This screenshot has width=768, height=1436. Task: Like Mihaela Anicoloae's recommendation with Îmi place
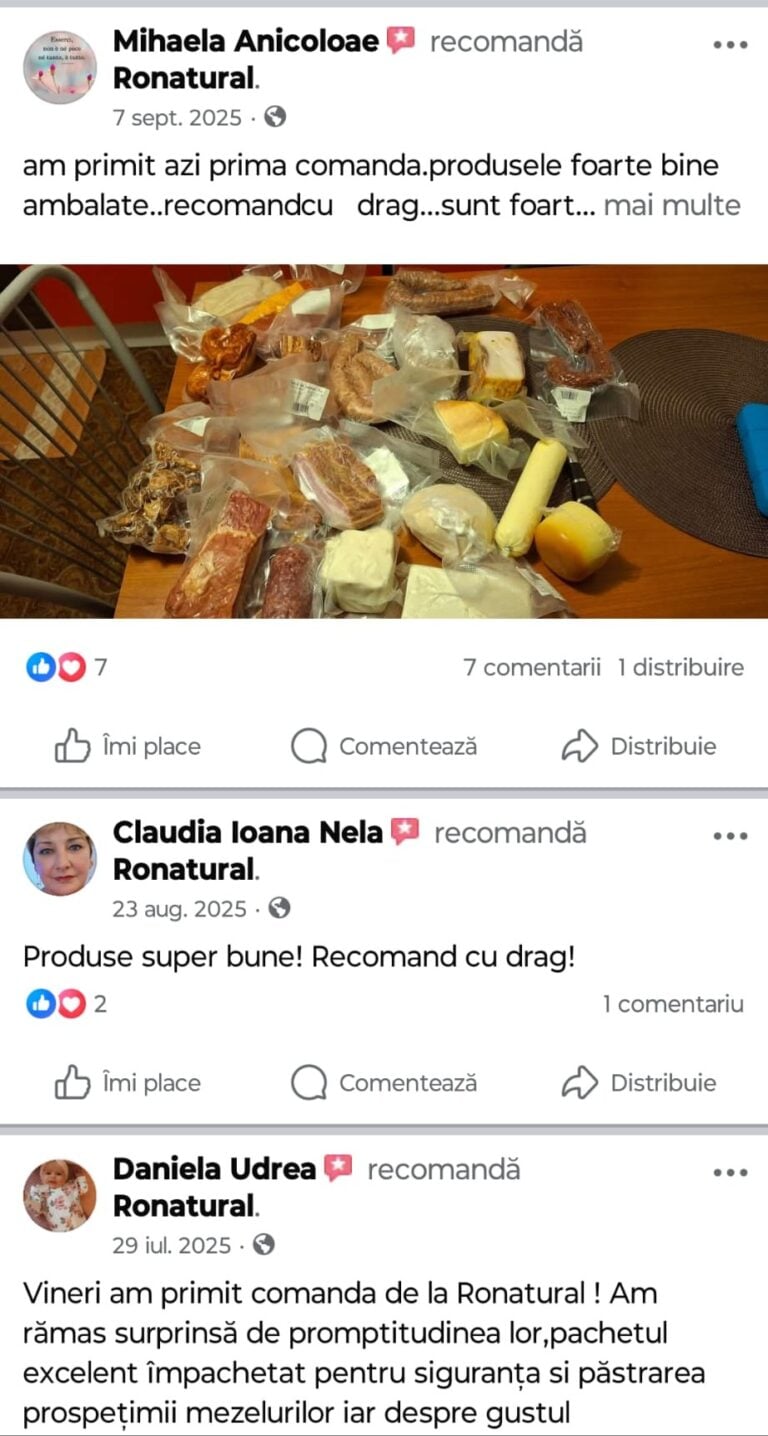point(127,746)
